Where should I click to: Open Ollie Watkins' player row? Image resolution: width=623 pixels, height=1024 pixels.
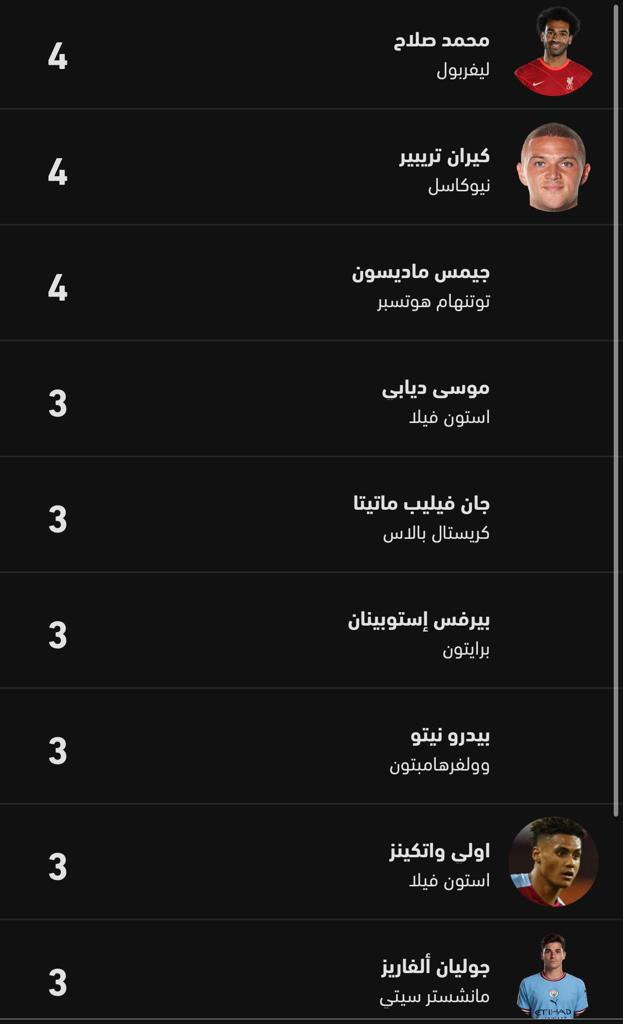point(307,862)
